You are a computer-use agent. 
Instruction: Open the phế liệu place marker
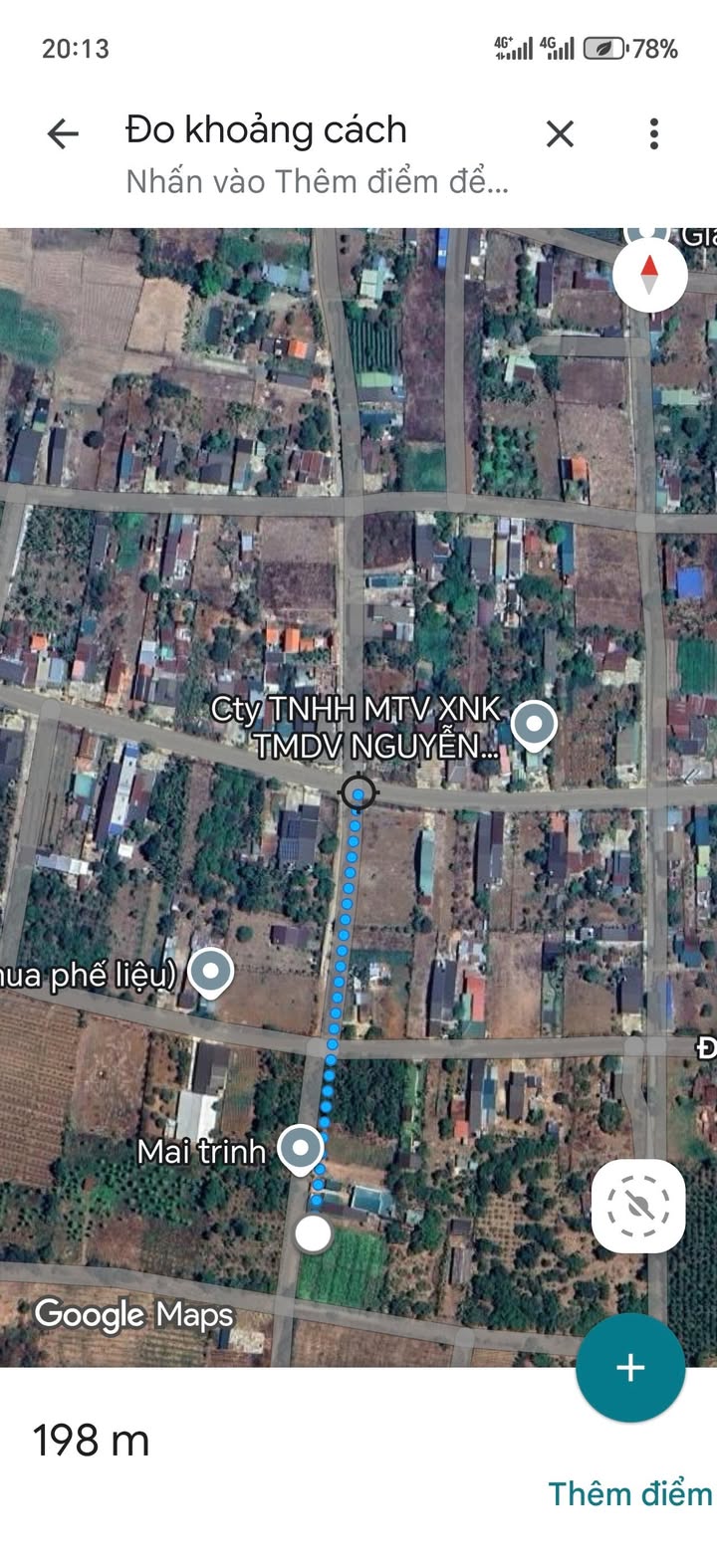(x=210, y=973)
